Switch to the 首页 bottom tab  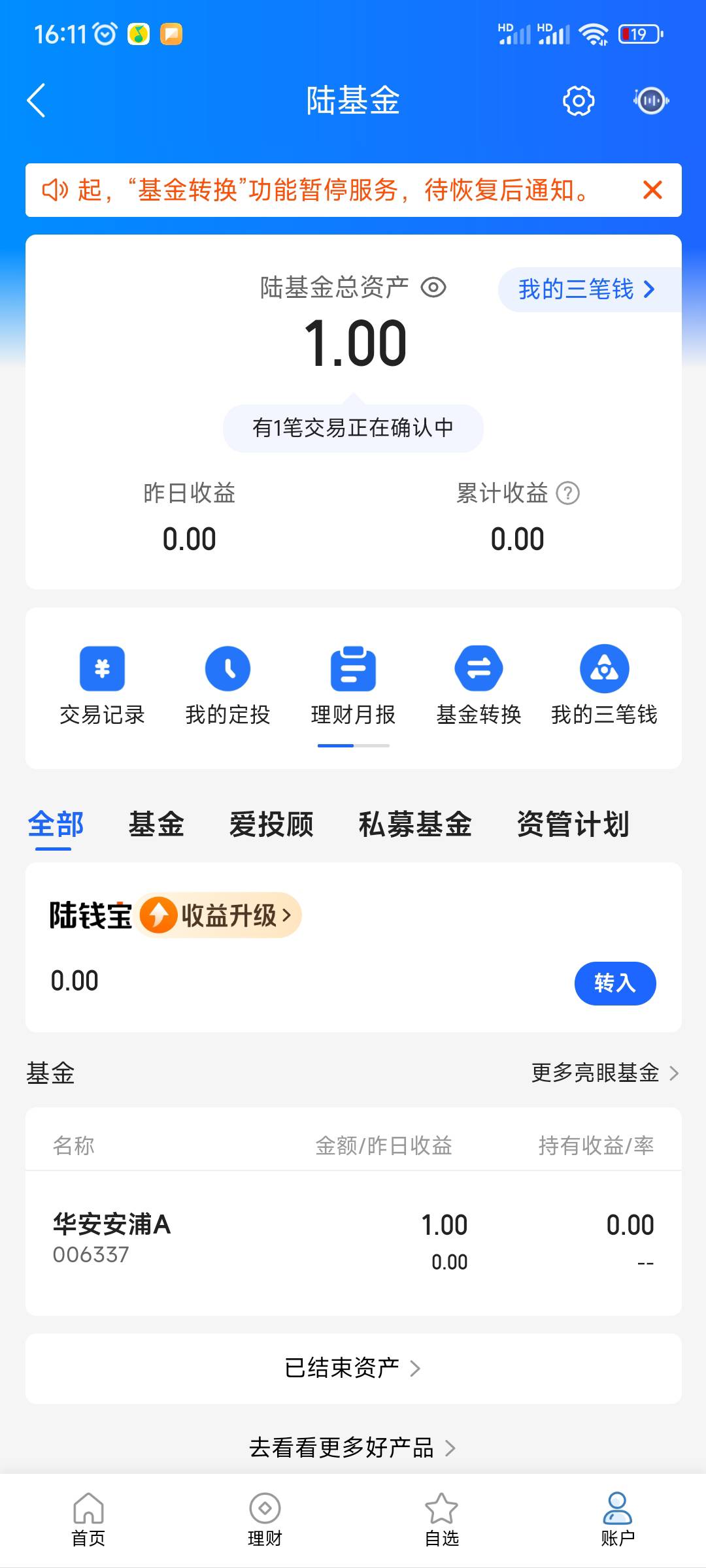[88, 1520]
